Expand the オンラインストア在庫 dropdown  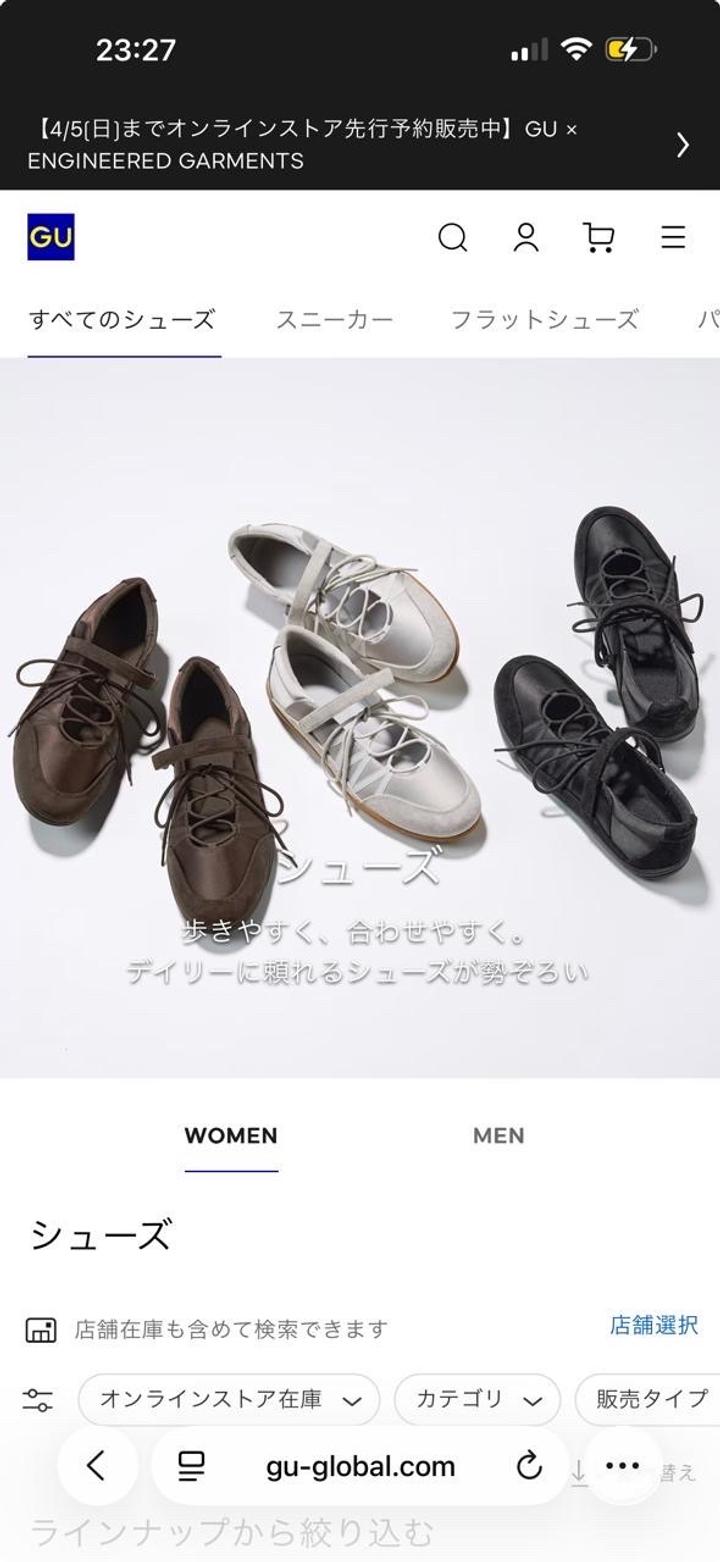click(x=229, y=1399)
